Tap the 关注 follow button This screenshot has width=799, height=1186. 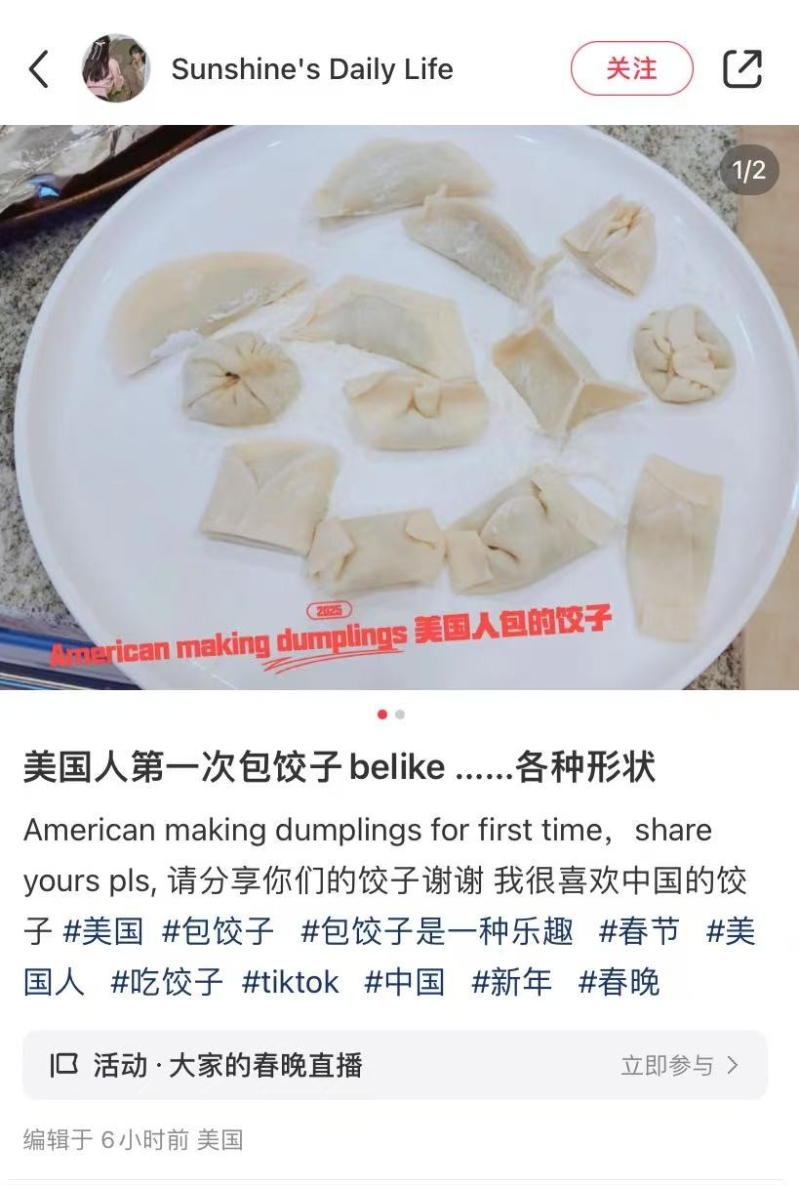[631, 69]
